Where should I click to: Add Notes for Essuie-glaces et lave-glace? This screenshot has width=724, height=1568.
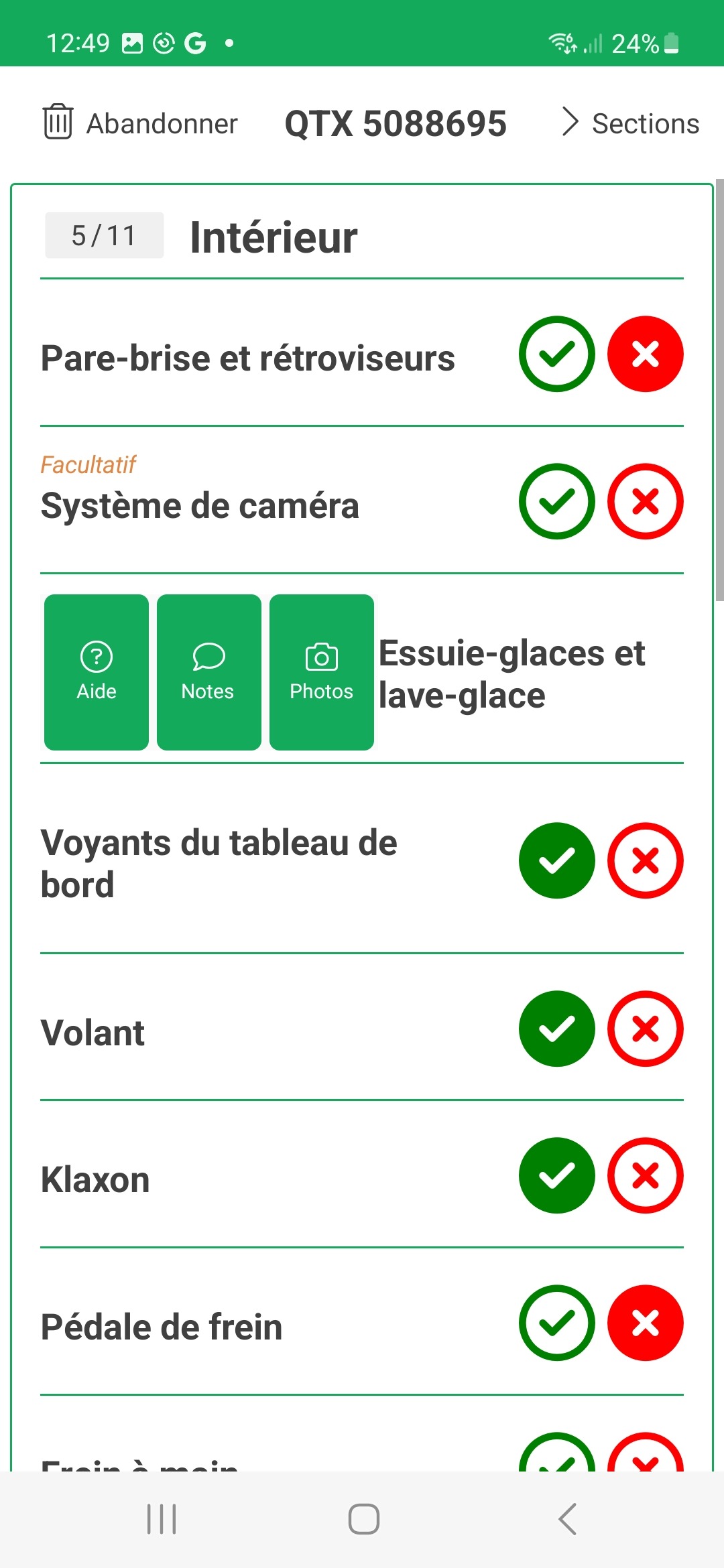coord(208,672)
